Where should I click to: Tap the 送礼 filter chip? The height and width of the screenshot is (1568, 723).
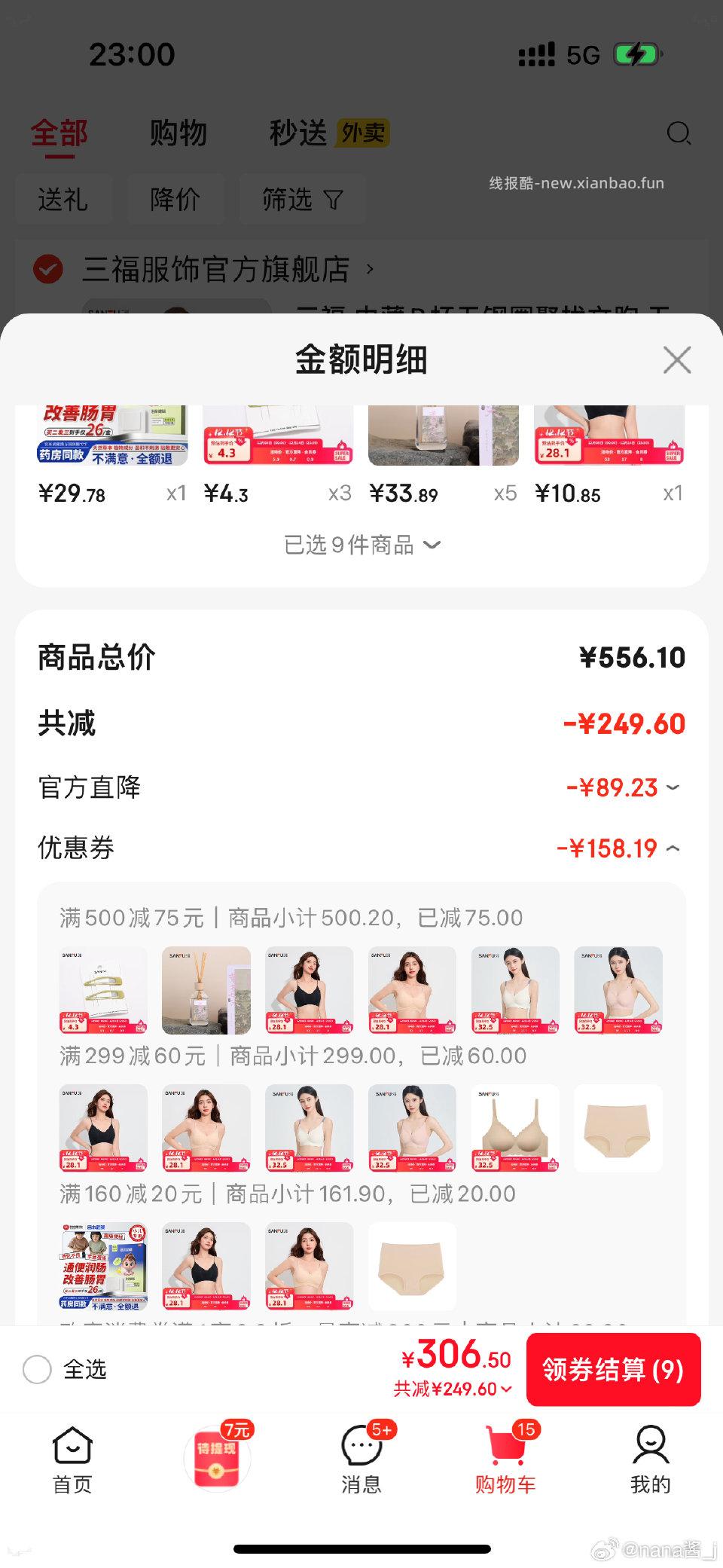click(64, 200)
